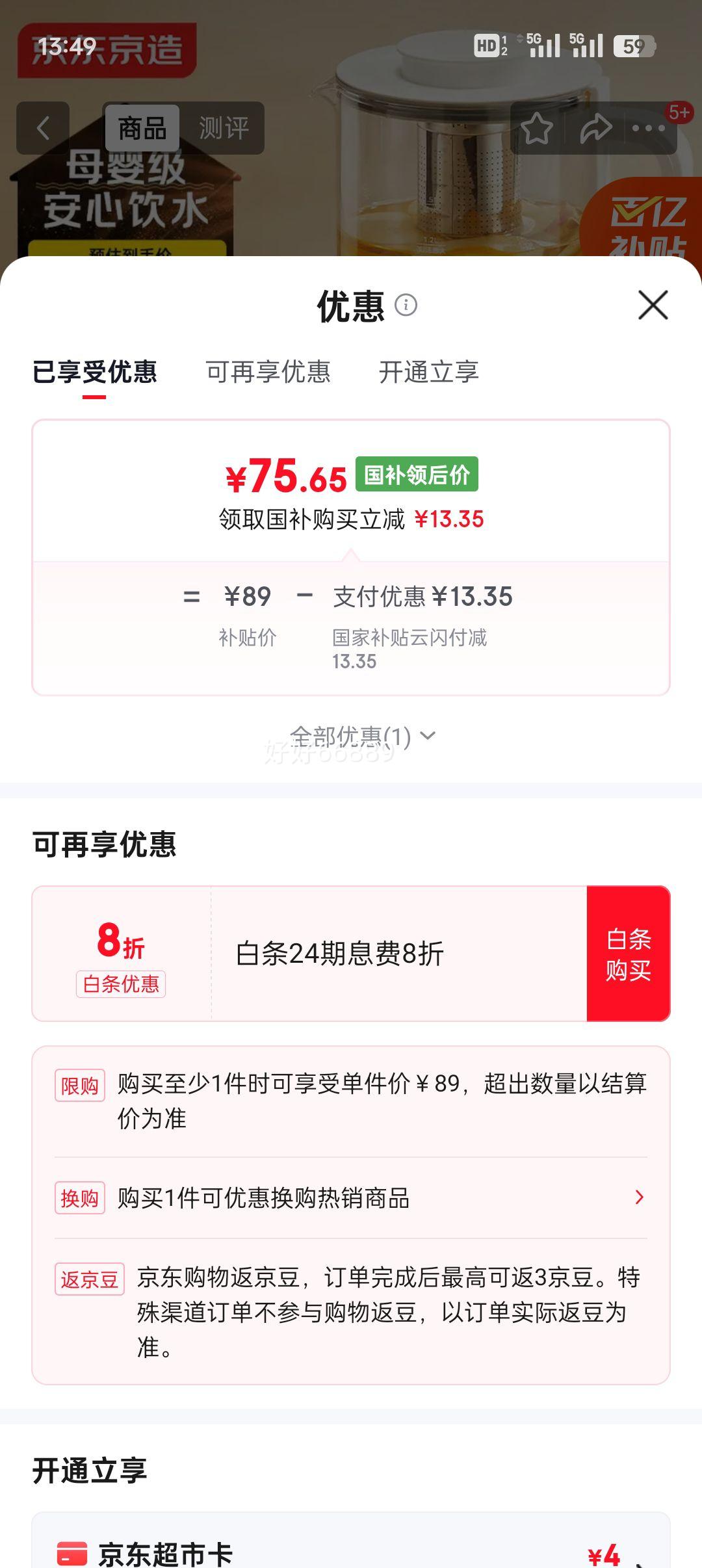
Task: Tap the back arrow to leave product page
Action: coord(43,128)
